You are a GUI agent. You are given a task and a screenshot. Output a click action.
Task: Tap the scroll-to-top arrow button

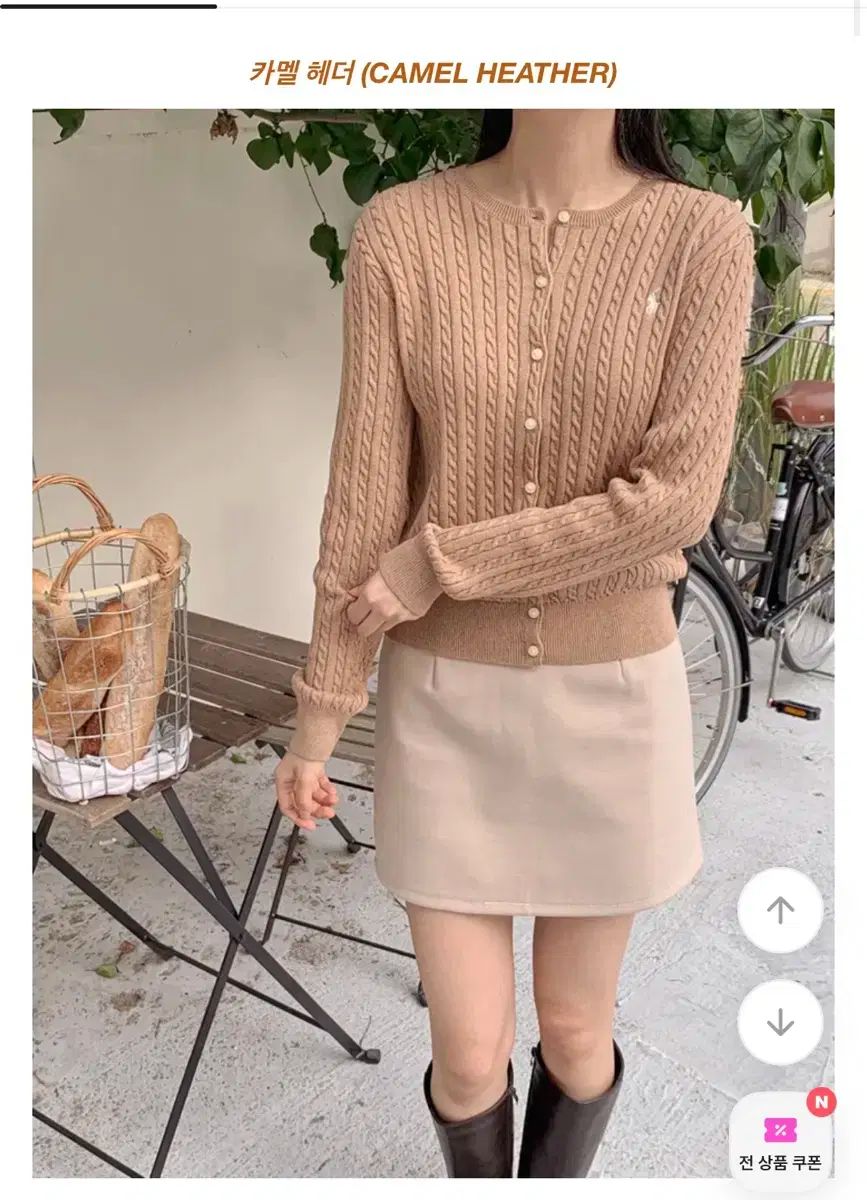780,910
